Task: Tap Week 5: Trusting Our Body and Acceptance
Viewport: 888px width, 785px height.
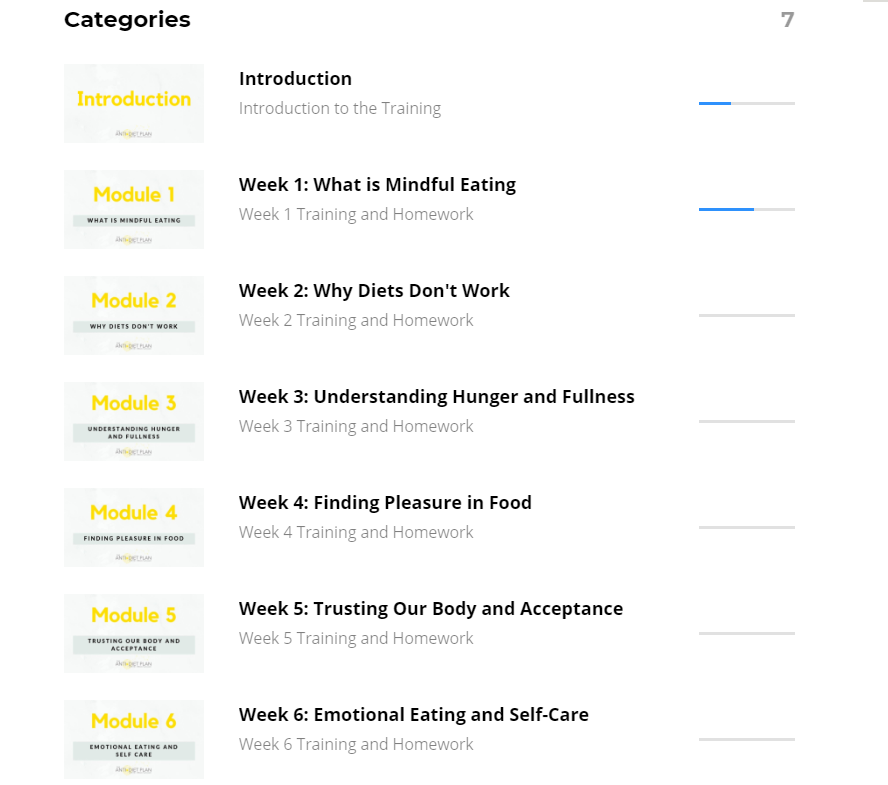Action: pyautogui.click(x=430, y=609)
